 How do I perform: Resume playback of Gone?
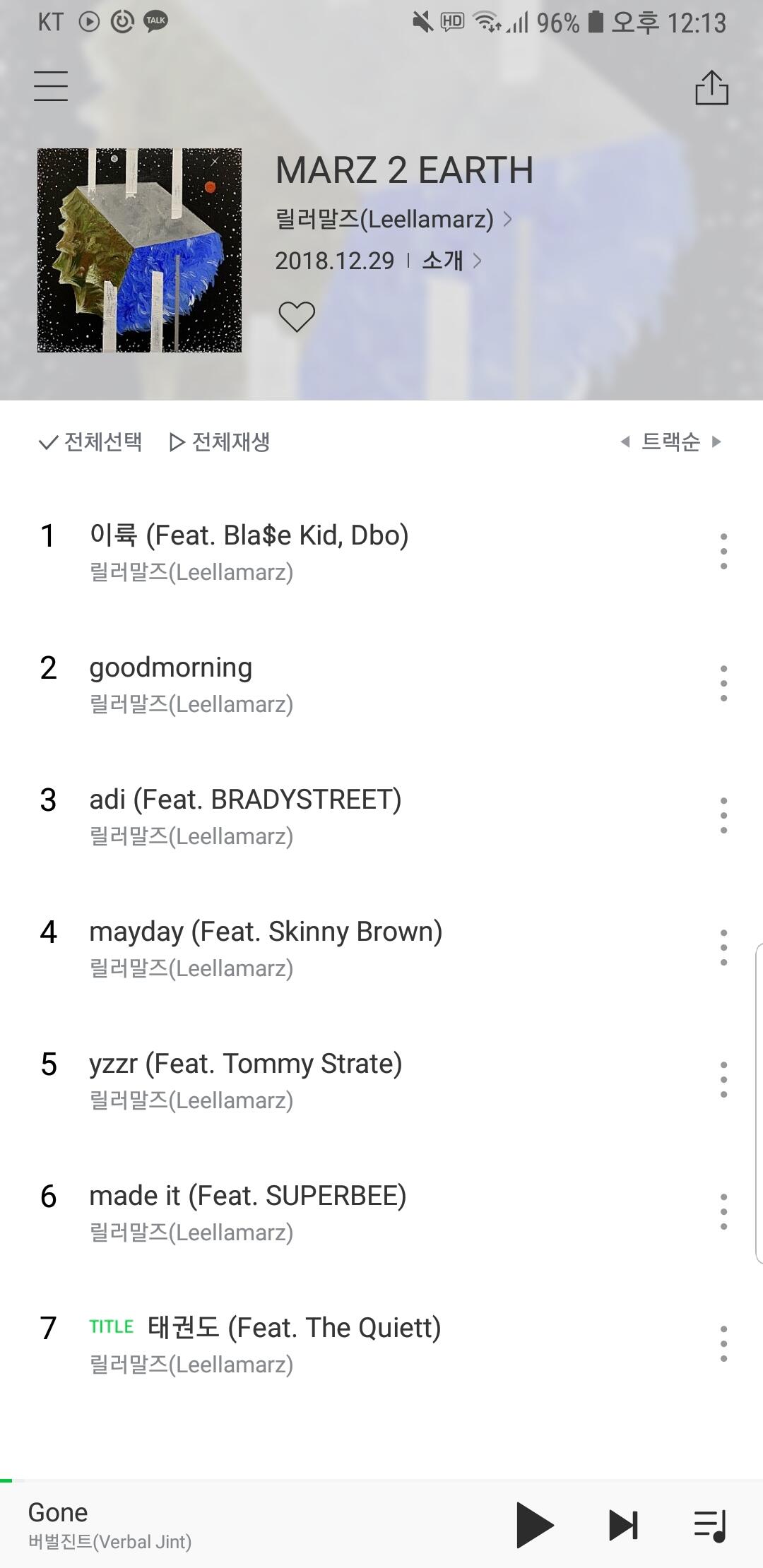tap(534, 1524)
